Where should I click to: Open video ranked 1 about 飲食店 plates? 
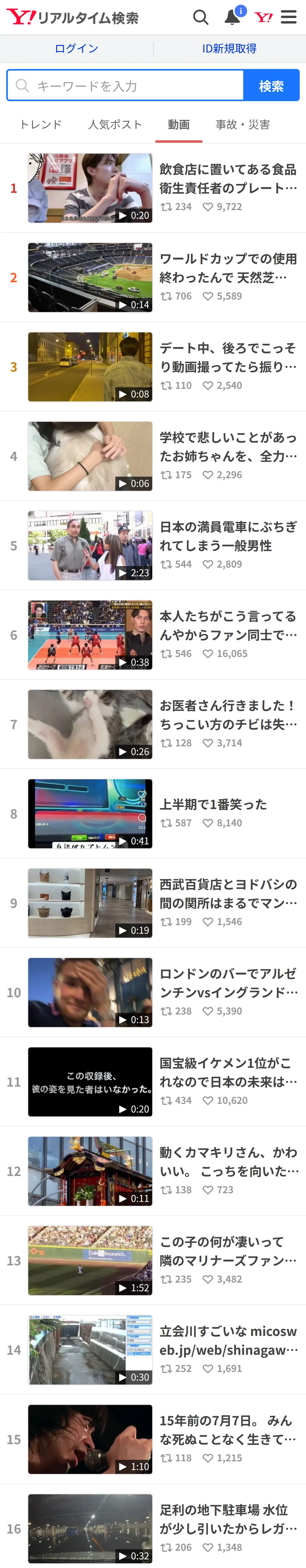[153, 188]
